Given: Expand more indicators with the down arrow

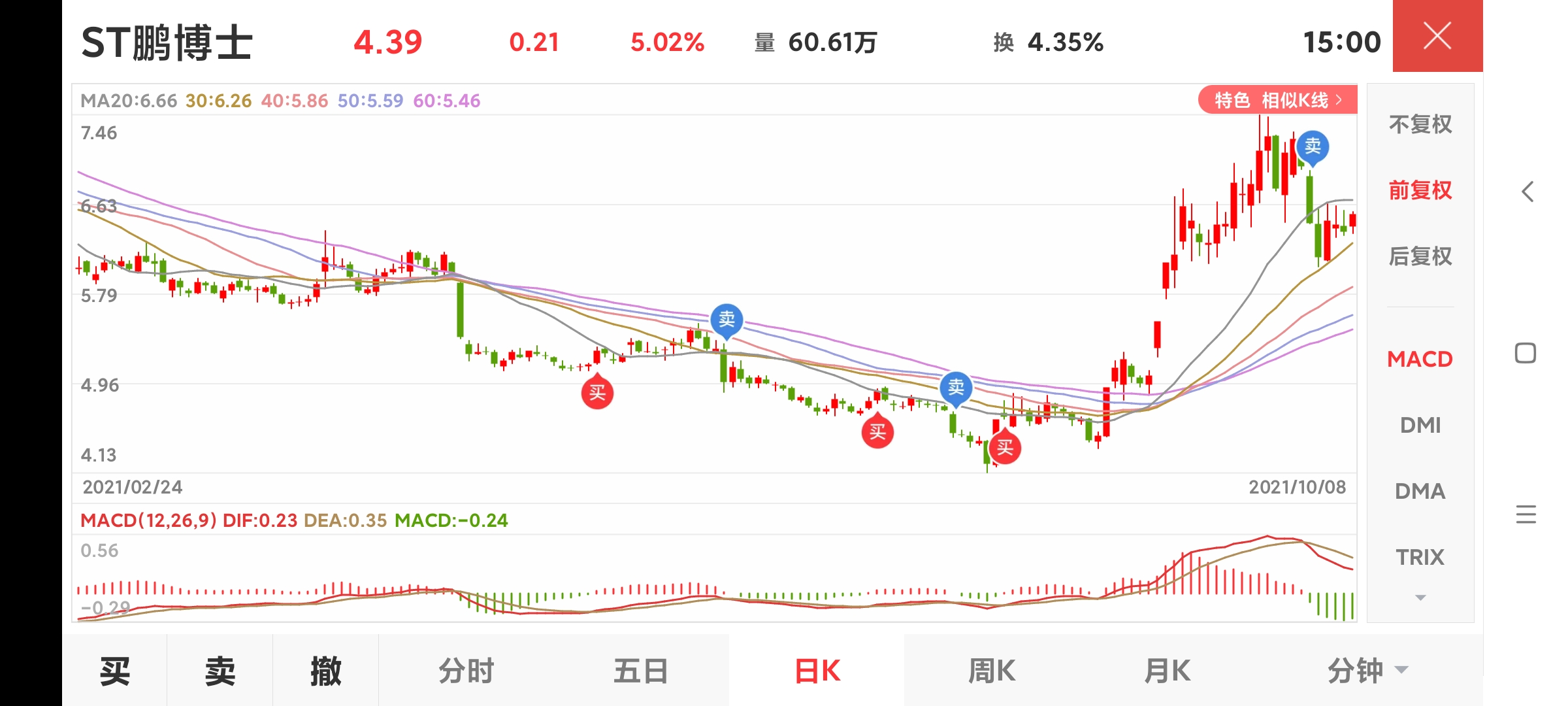Looking at the screenshot, I should pos(1420,597).
